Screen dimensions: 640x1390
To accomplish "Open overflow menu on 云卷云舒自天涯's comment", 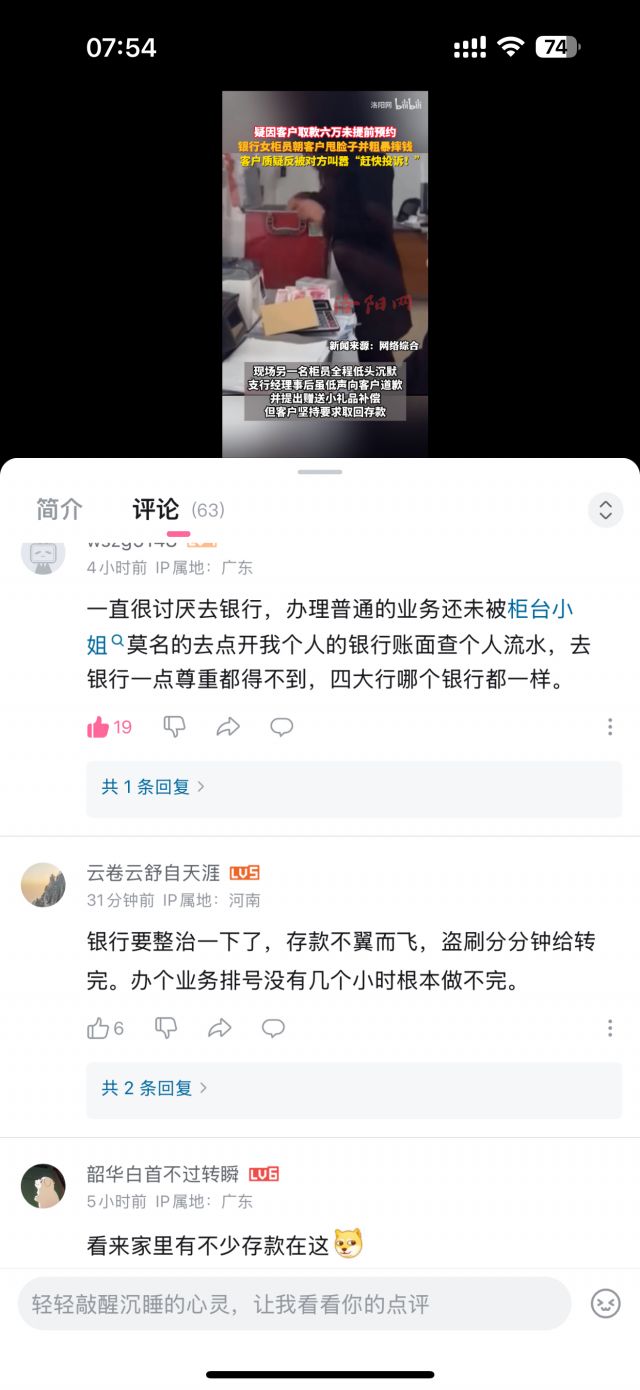I will tap(610, 1028).
